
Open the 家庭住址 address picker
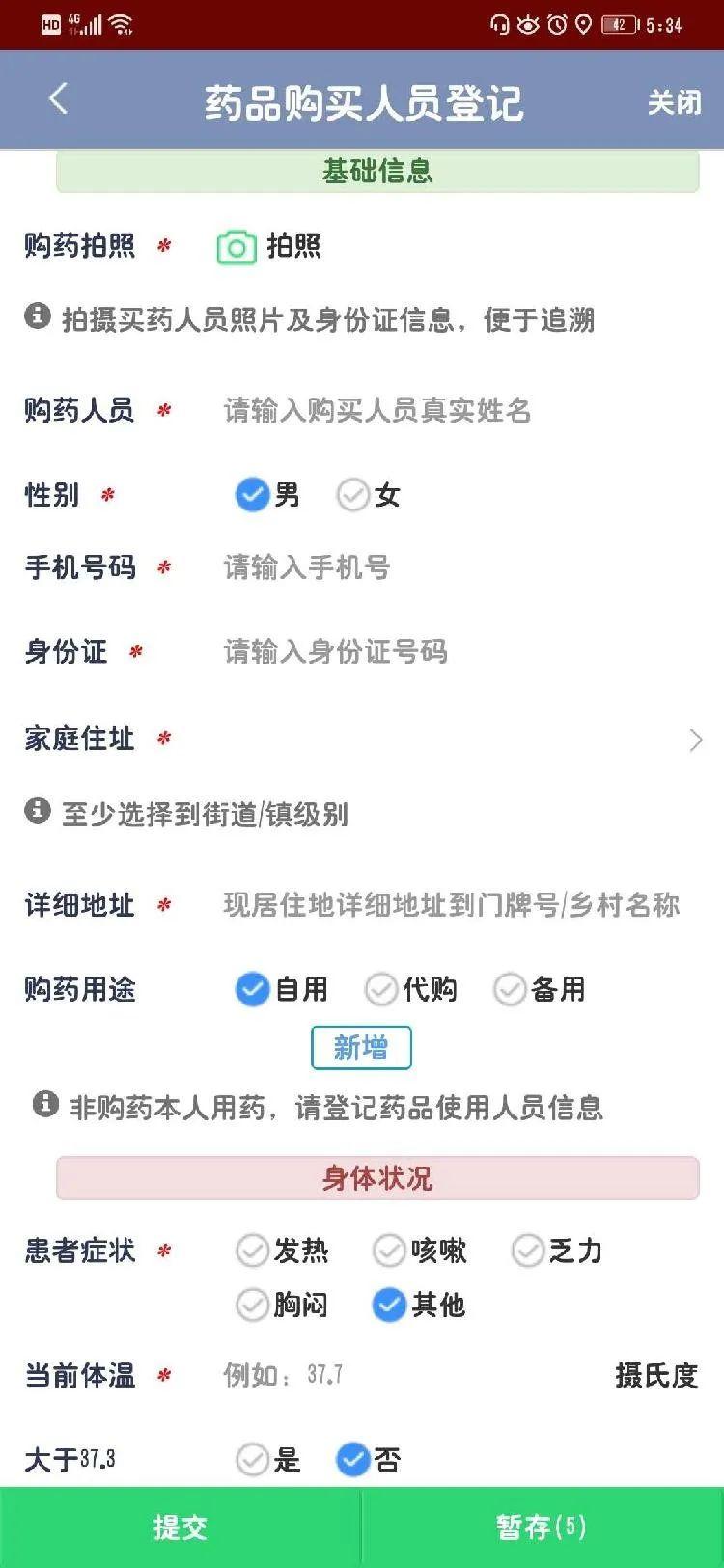coord(362,739)
